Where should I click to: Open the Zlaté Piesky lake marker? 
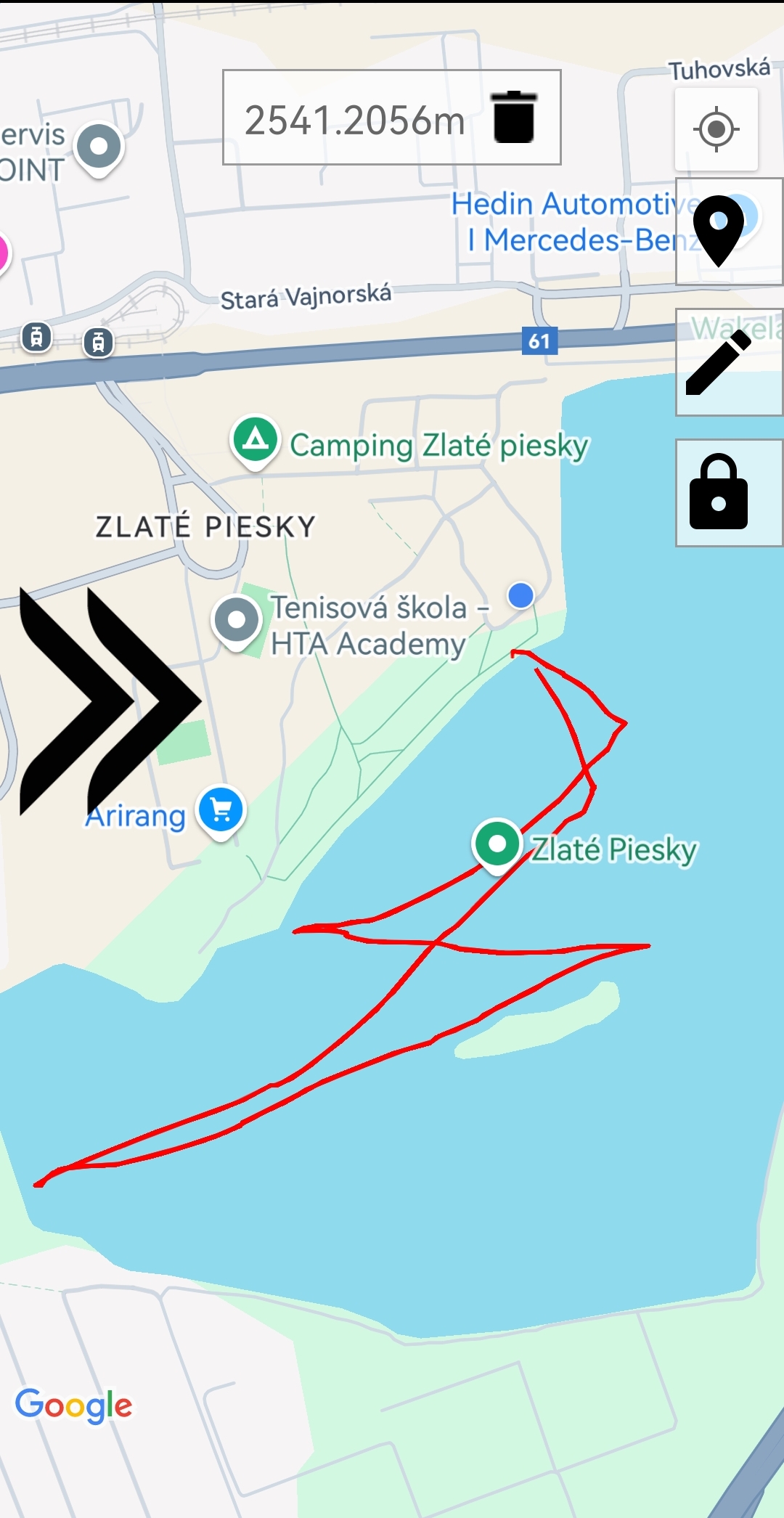point(497,844)
